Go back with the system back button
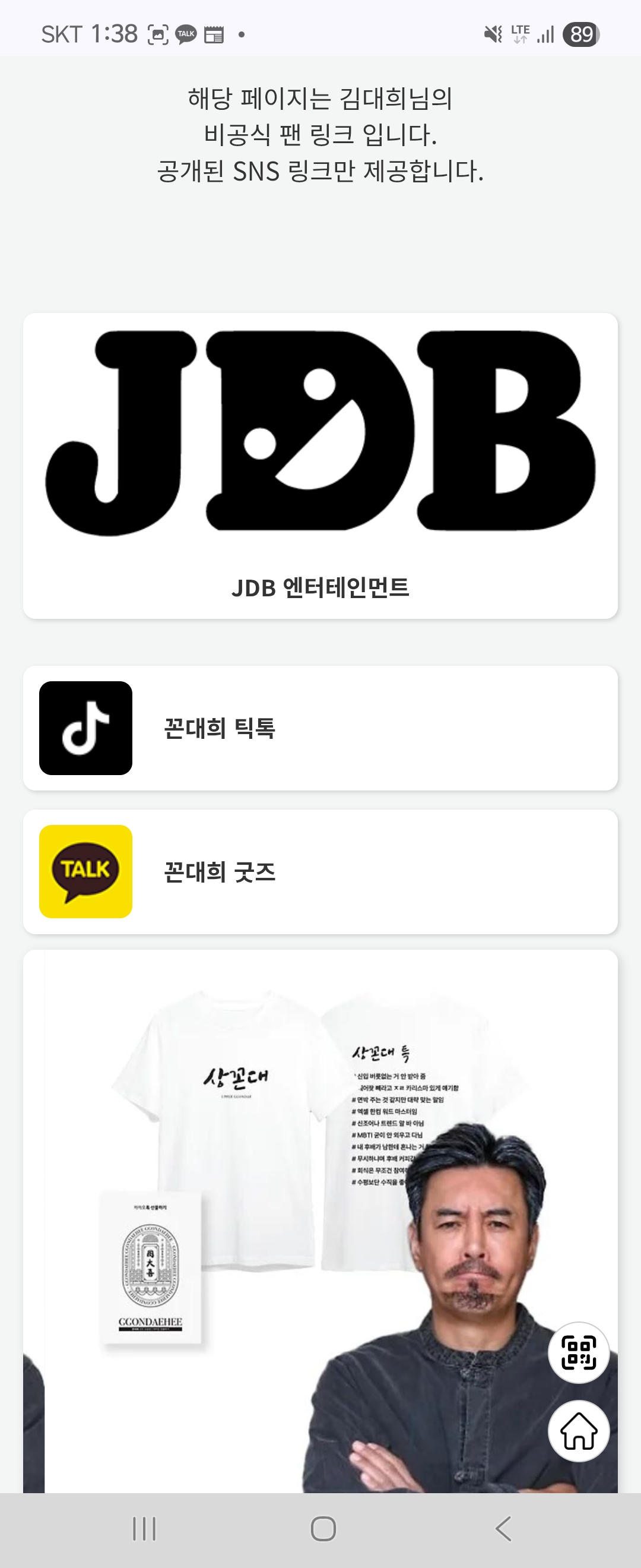Screen dimensions: 641x1568 [503, 1528]
